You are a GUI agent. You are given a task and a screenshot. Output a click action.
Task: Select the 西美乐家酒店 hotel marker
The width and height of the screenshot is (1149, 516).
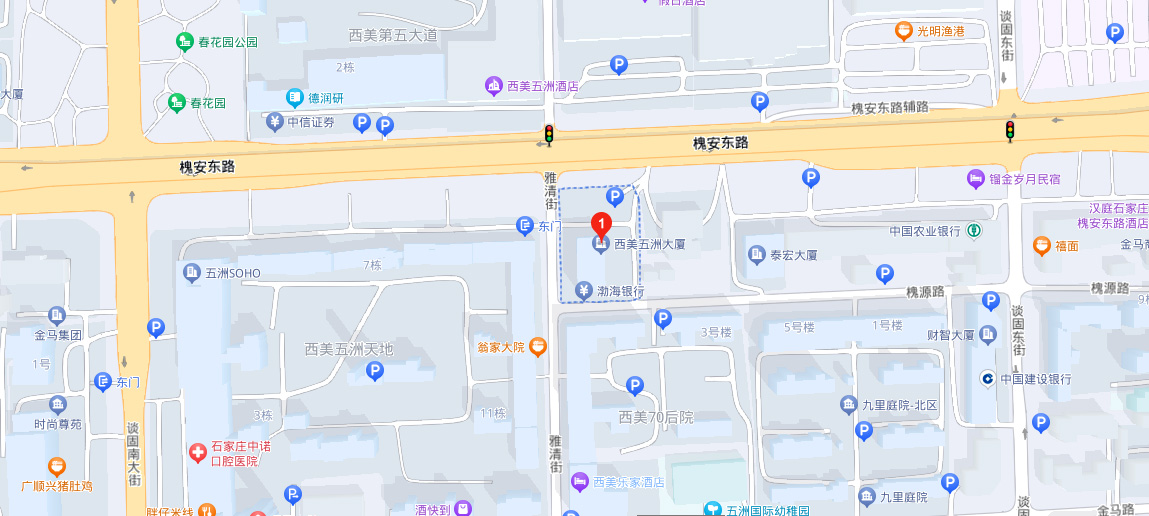pos(579,481)
